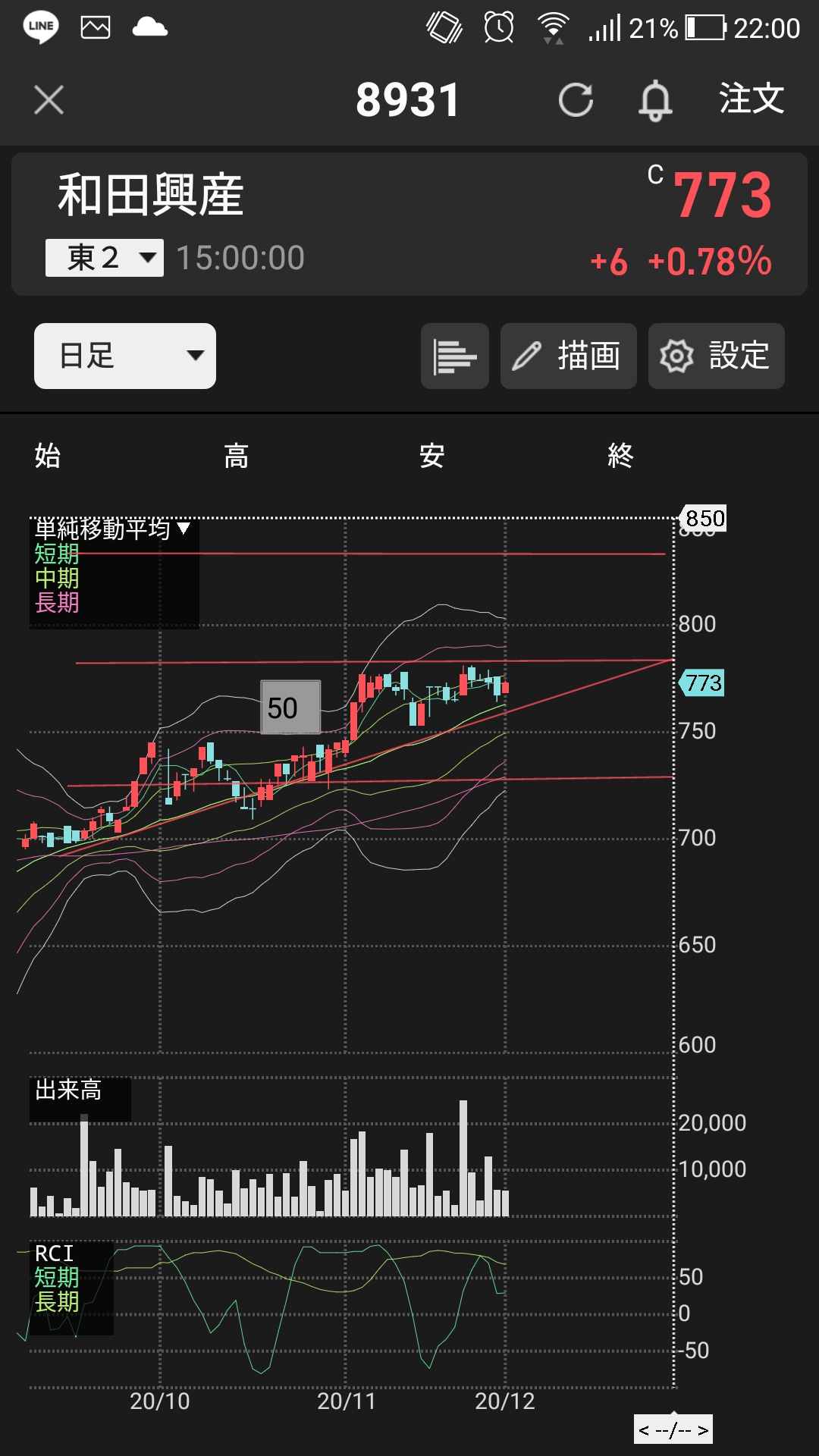Open chart 設定 settings

(717, 356)
